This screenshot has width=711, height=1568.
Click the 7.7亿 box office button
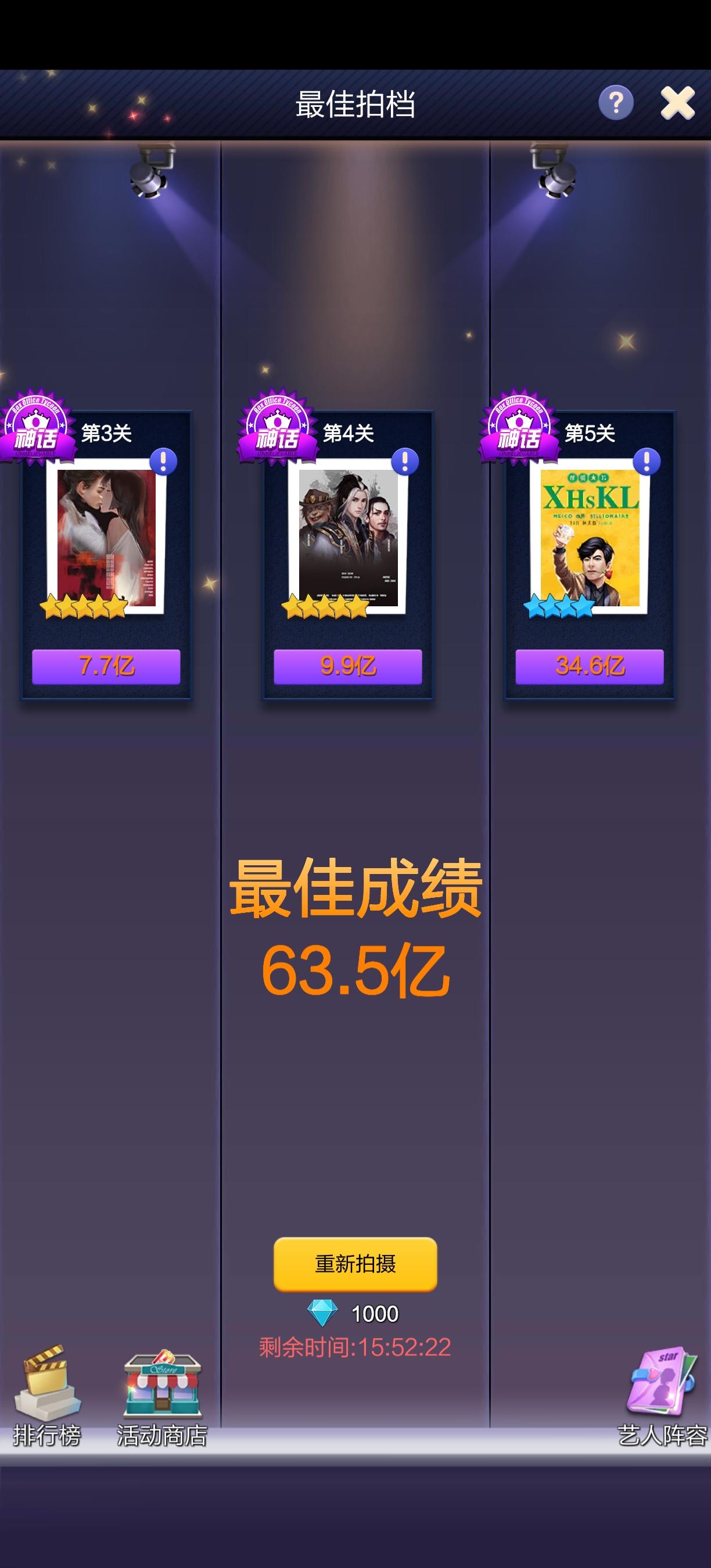pyautogui.click(x=106, y=666)
